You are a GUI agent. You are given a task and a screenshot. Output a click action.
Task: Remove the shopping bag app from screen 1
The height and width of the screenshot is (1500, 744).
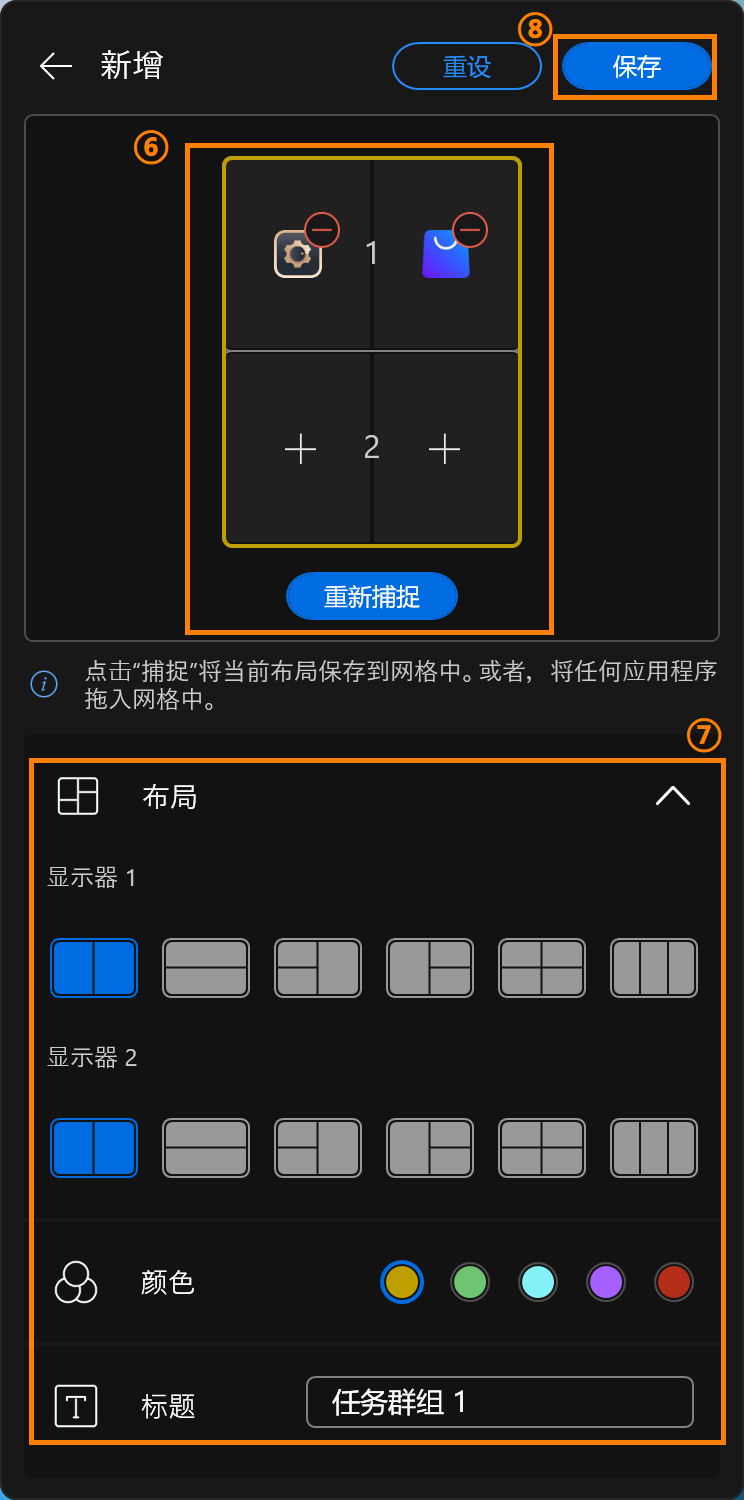coord(470,229)
